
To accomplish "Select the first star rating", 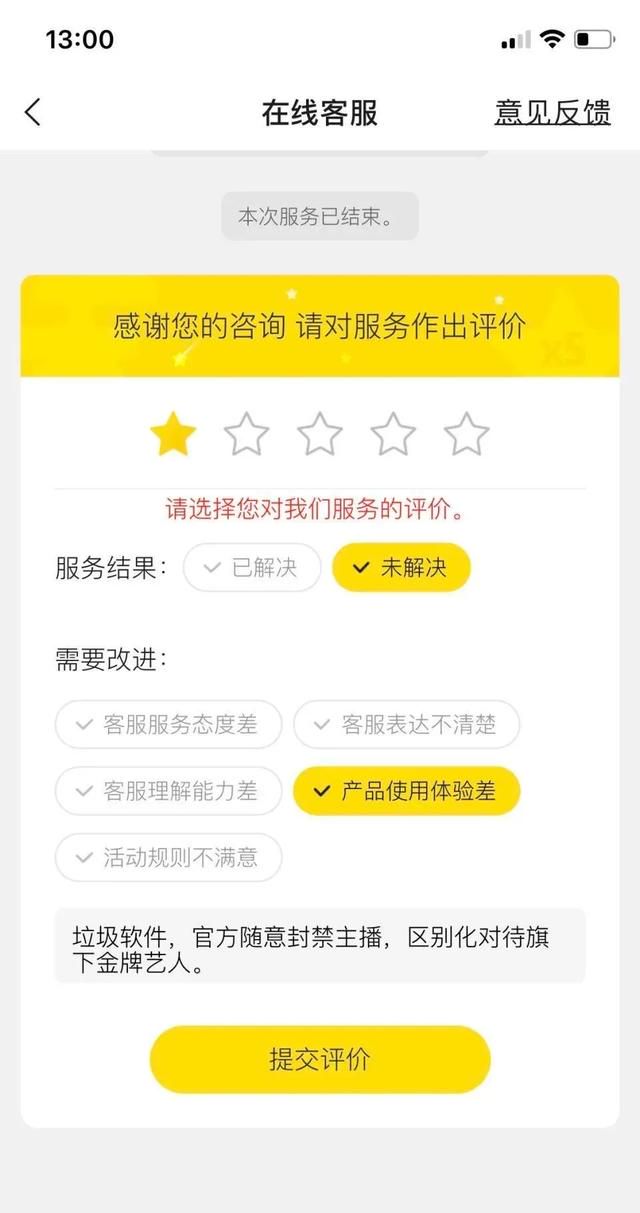I will (173, 435).
